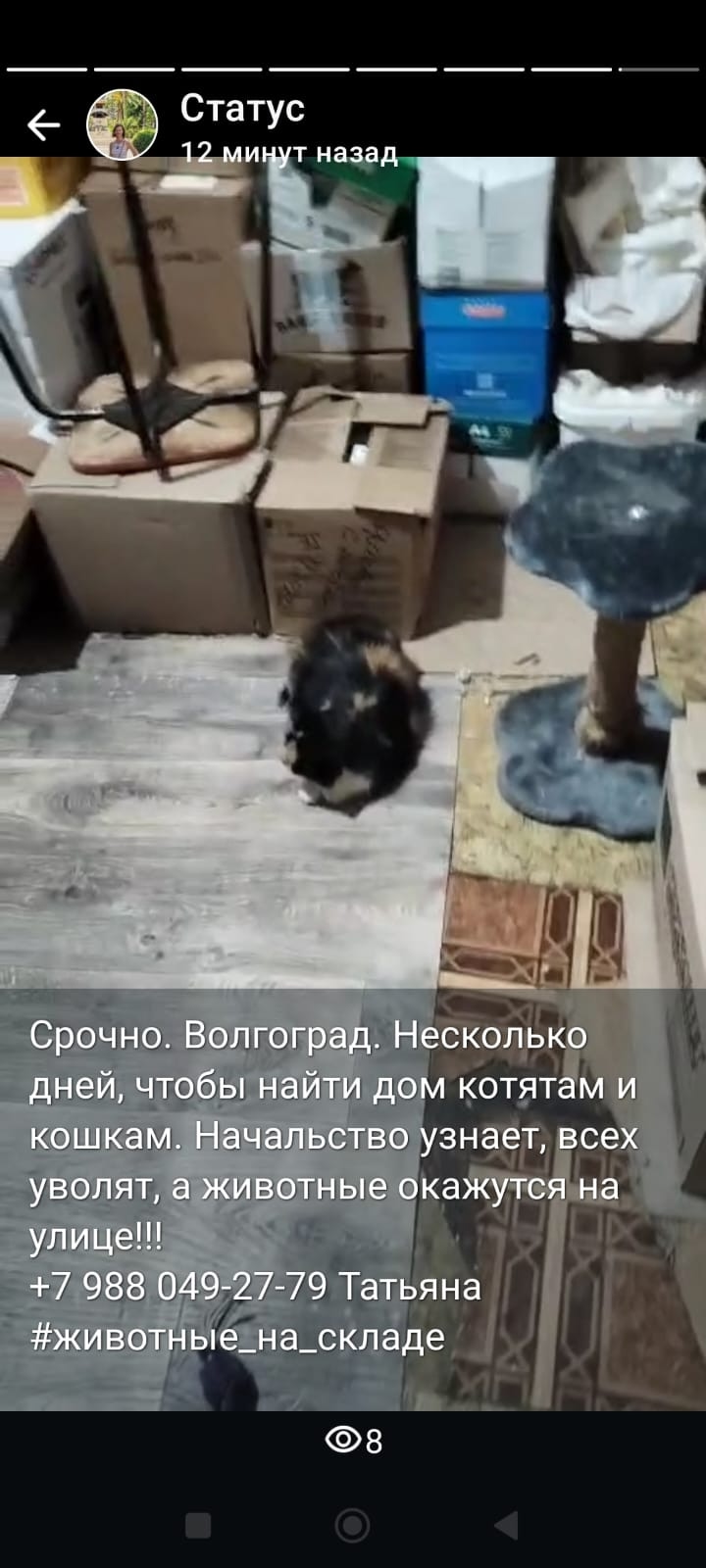Go to the system home screen
Image resolution: width=706 pixels, height=1568 pixels.
tap(352, 1525)
